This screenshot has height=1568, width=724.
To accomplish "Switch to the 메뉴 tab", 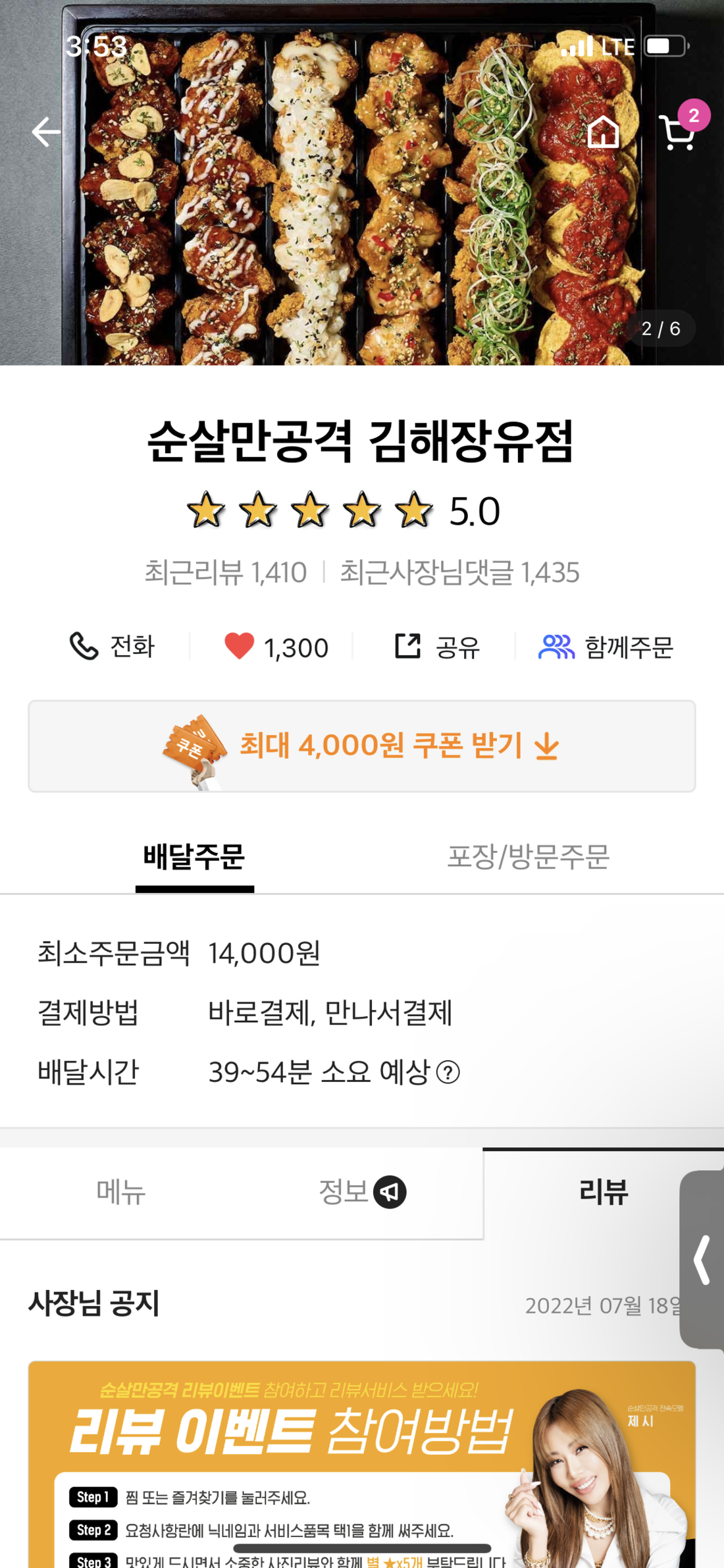I will [x=121, y=1193].
